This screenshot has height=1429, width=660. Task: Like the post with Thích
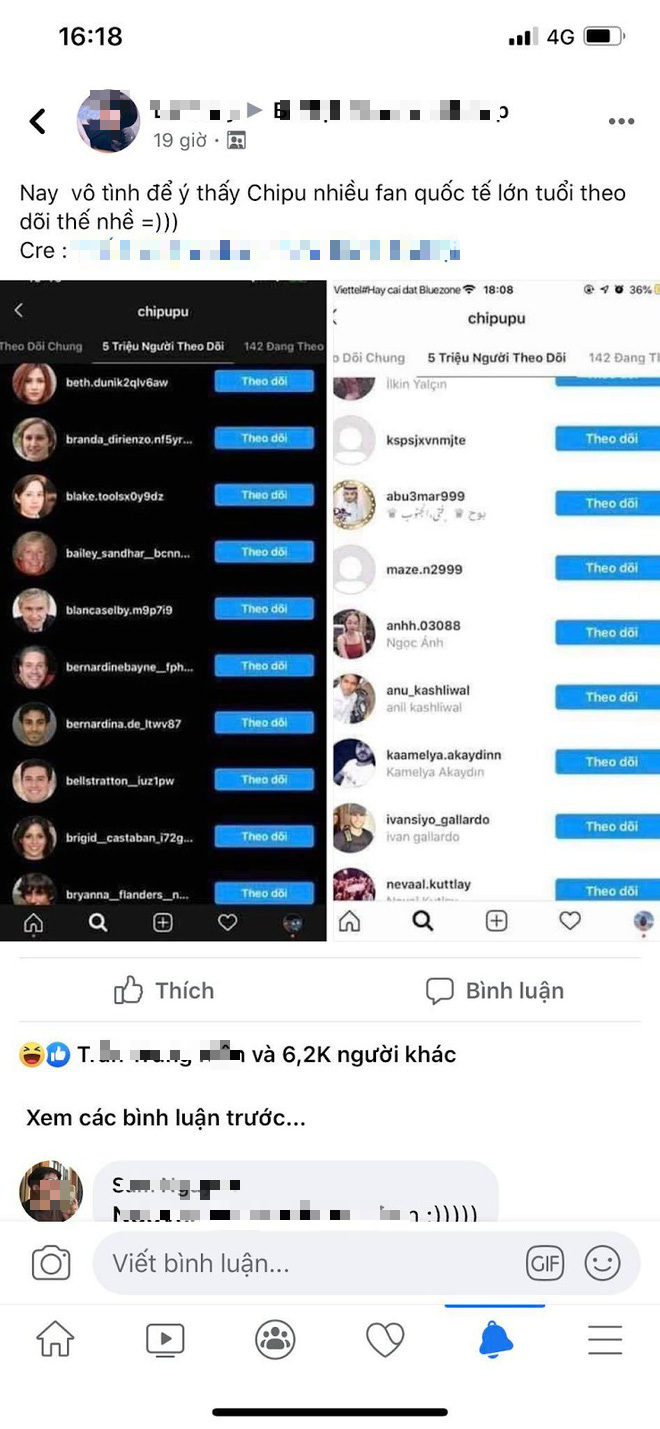tap(164, 991)
